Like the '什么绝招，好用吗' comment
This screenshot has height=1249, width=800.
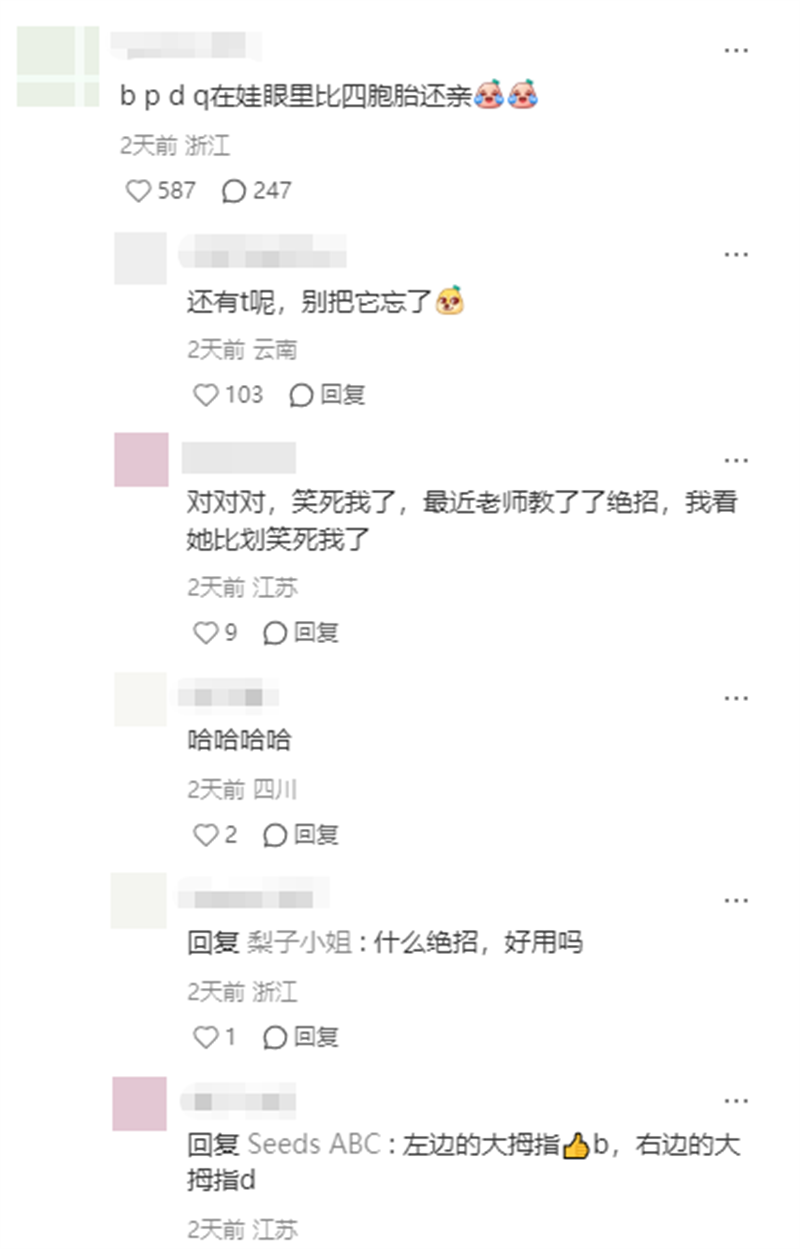coord(205,1037)
